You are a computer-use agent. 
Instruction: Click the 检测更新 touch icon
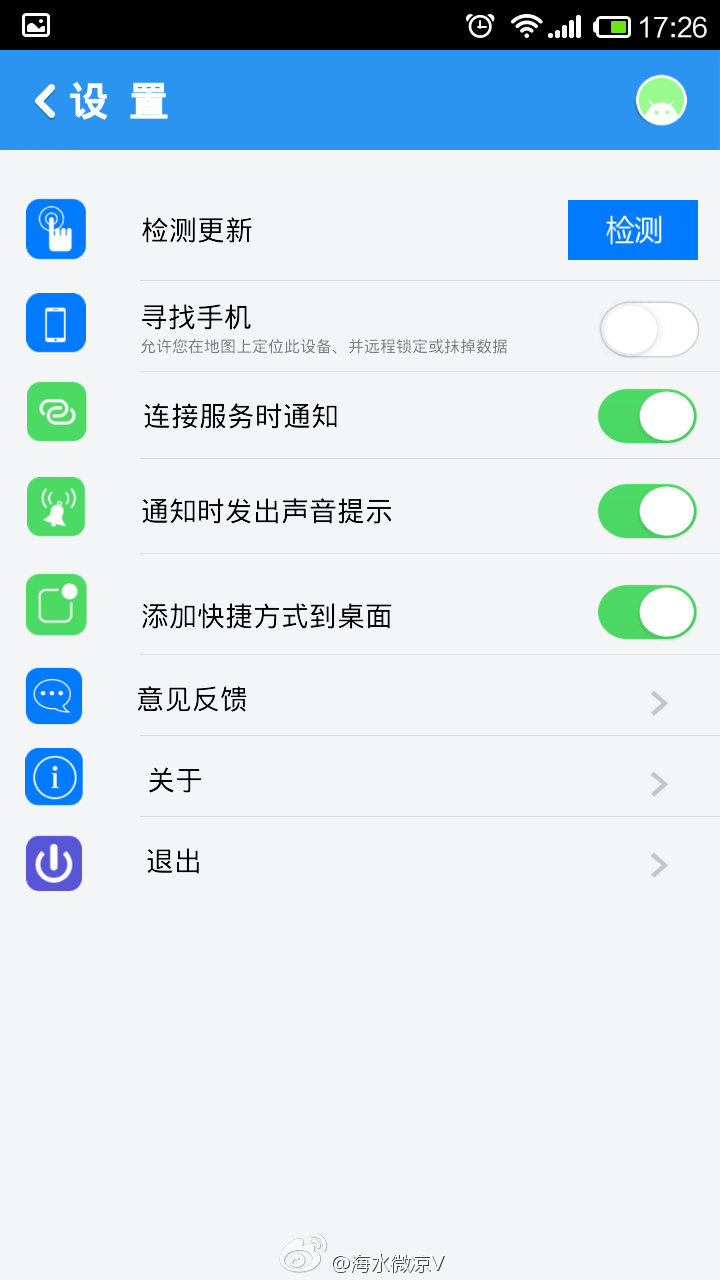click(55, 229)
